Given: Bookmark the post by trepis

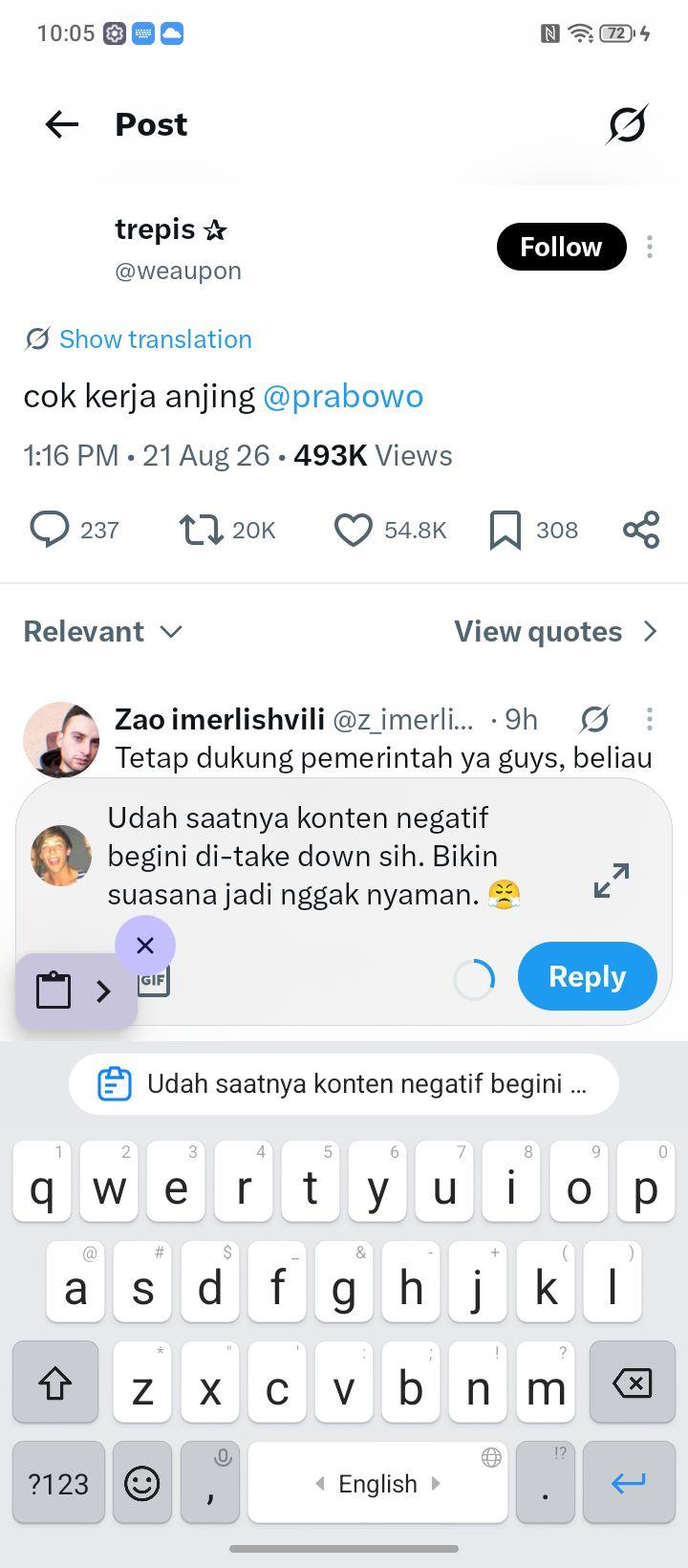Looking at the screenshot, I should [x=505, y=530].
